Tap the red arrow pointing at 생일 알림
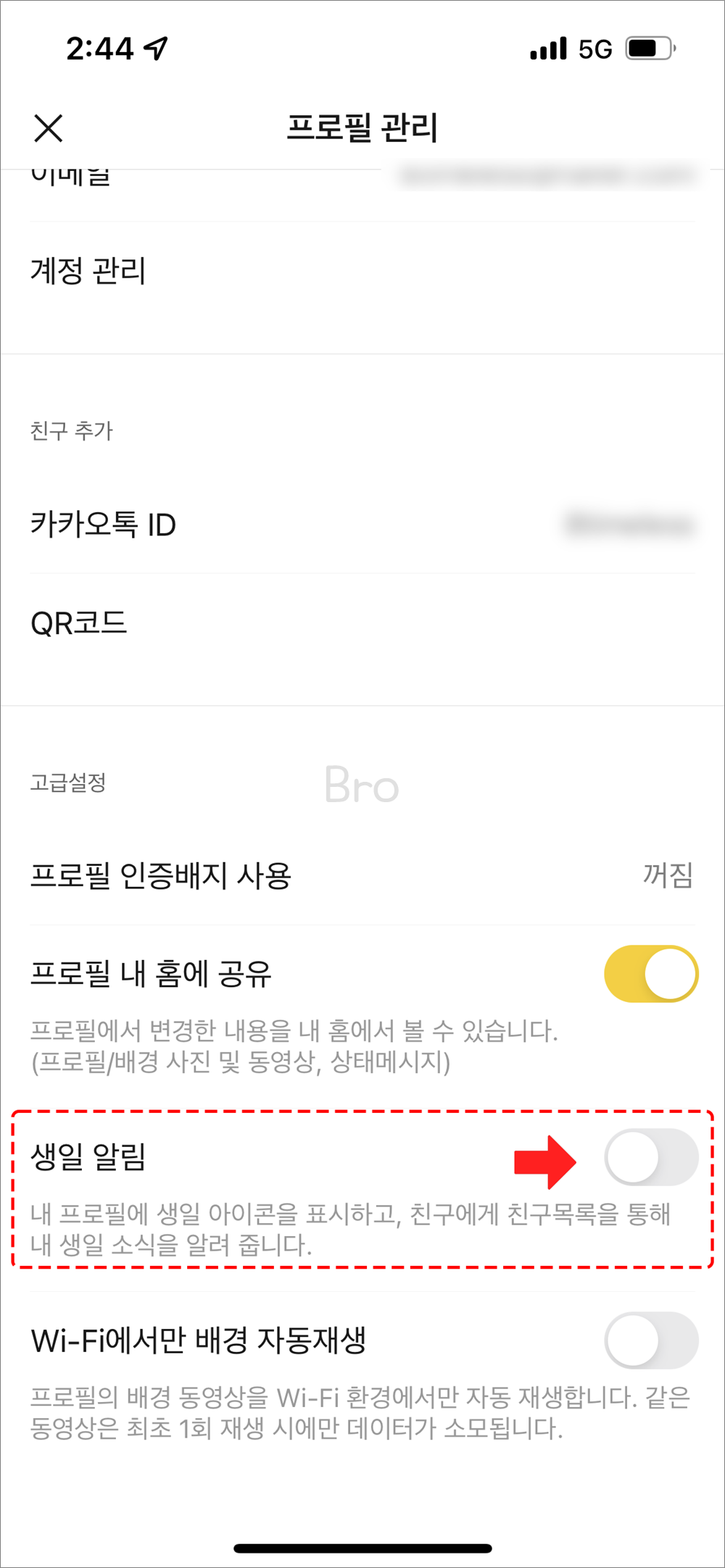 pyautogui.click(x=547, y=1157)
